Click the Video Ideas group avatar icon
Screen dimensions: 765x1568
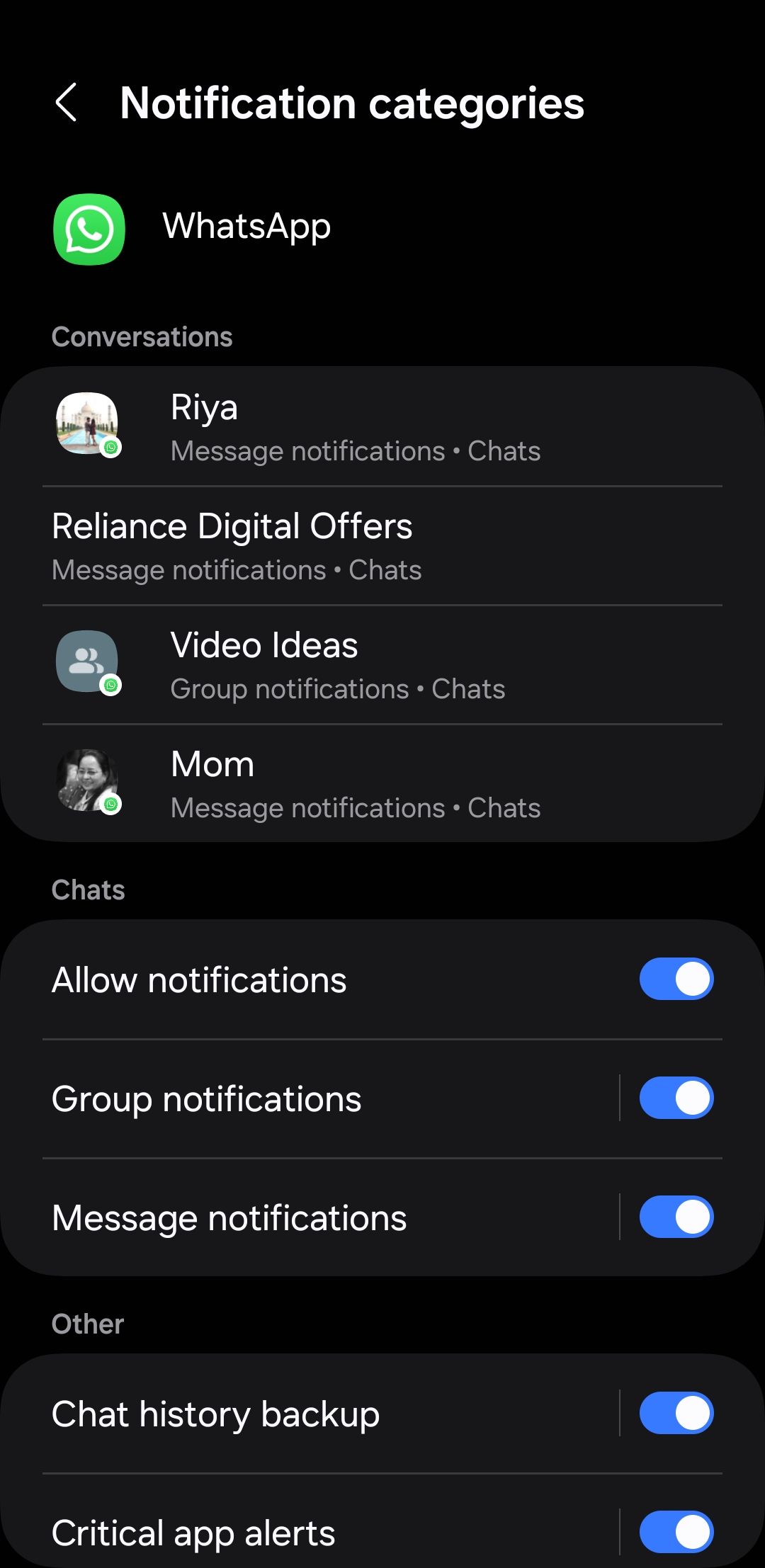(85, 661)
